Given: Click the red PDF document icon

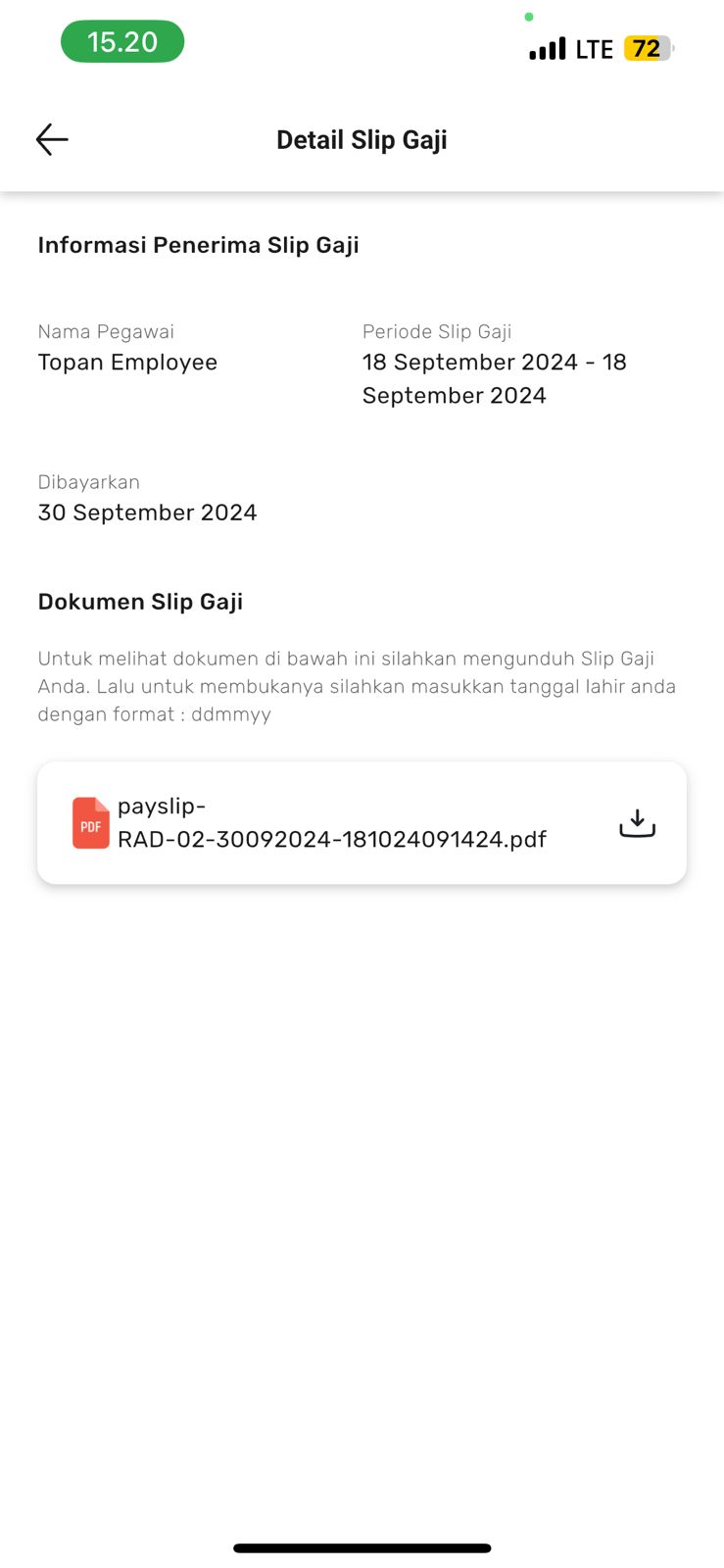Looking at the screenshot, I should click(90, 822).
